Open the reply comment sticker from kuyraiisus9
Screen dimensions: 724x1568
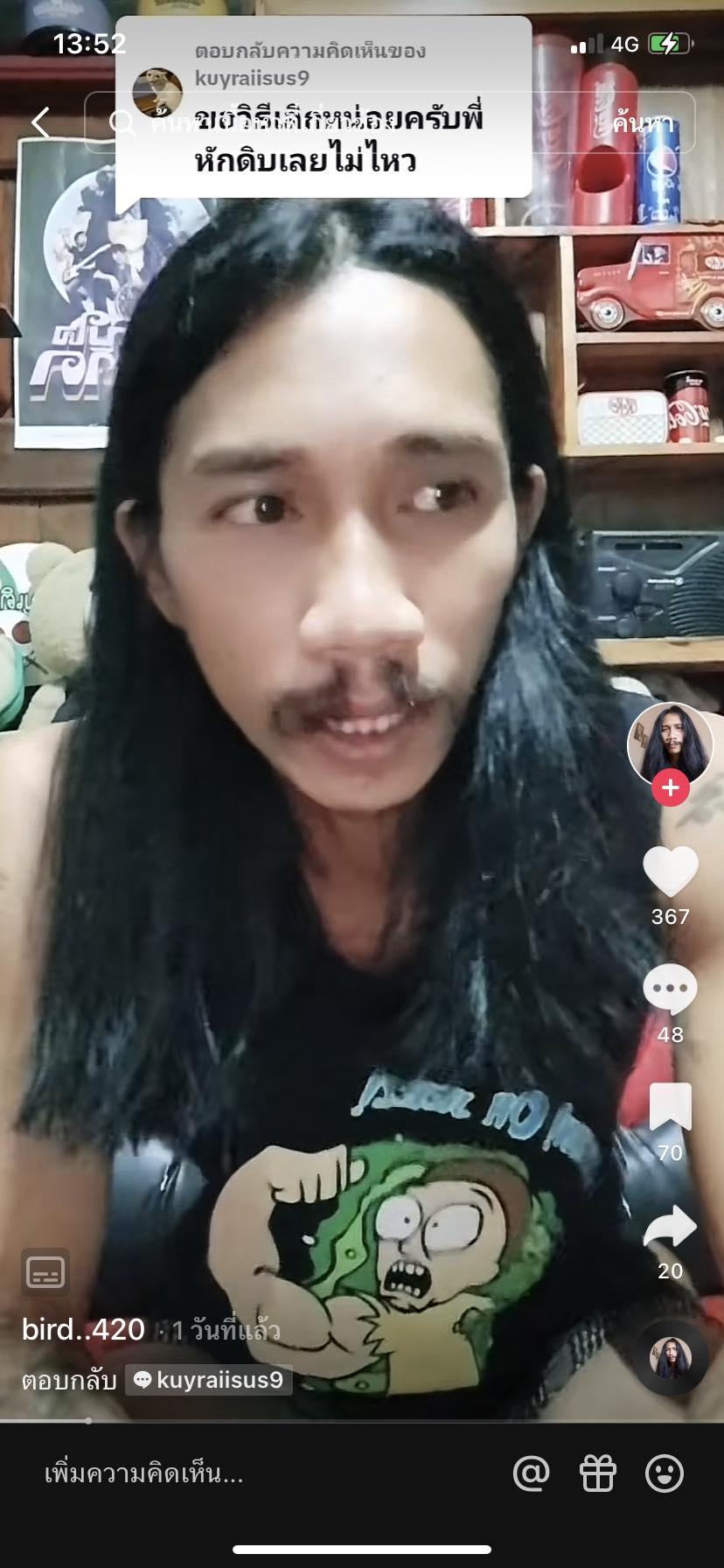coord(324,107)
